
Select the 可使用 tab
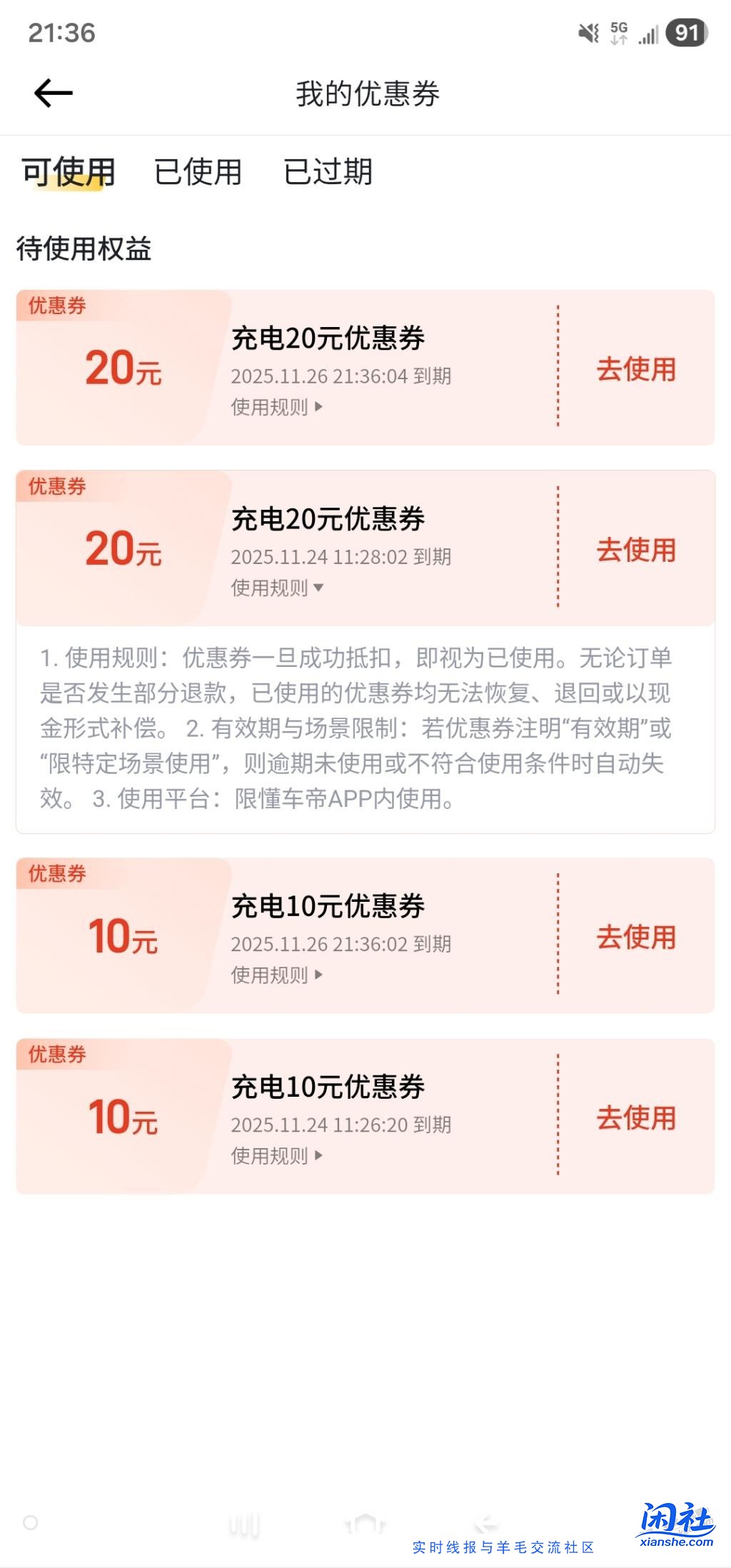[x=67, y=170]
